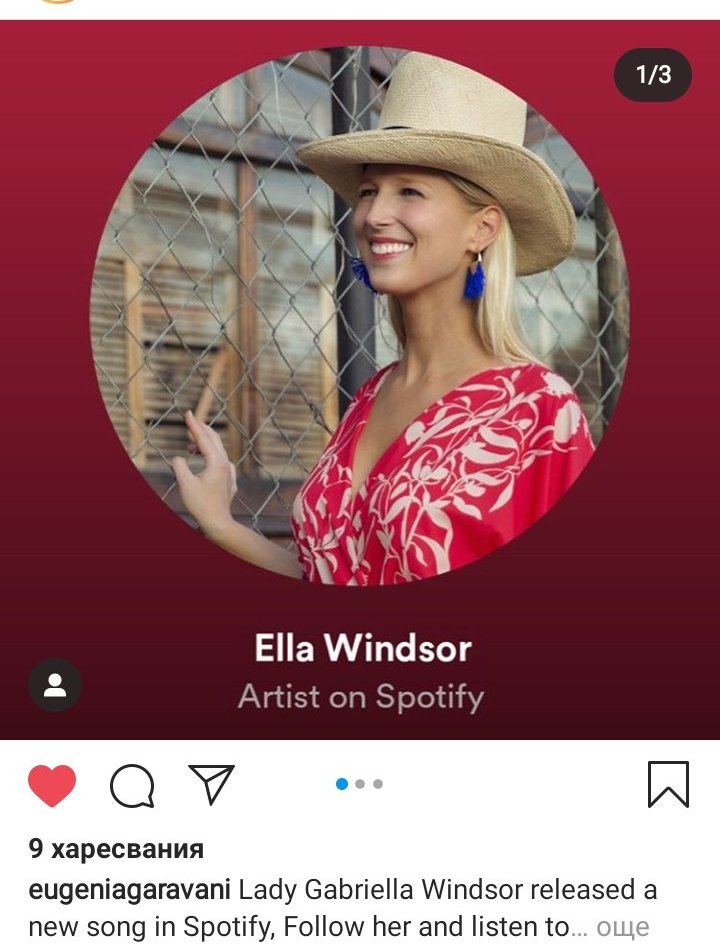Open the eugeniagaravani profile

[x=130, y=889]
